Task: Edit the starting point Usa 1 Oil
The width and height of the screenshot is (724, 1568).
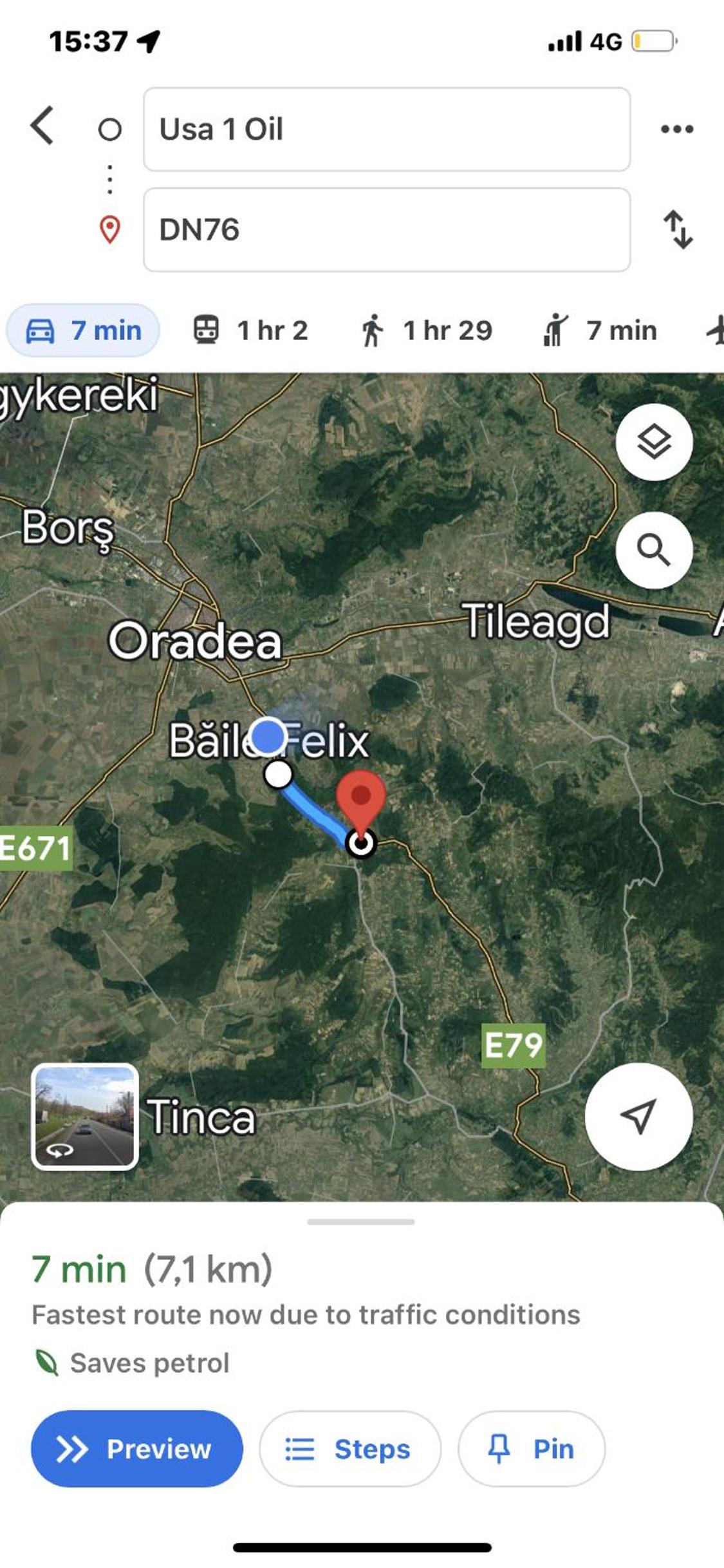Action: 387,129
